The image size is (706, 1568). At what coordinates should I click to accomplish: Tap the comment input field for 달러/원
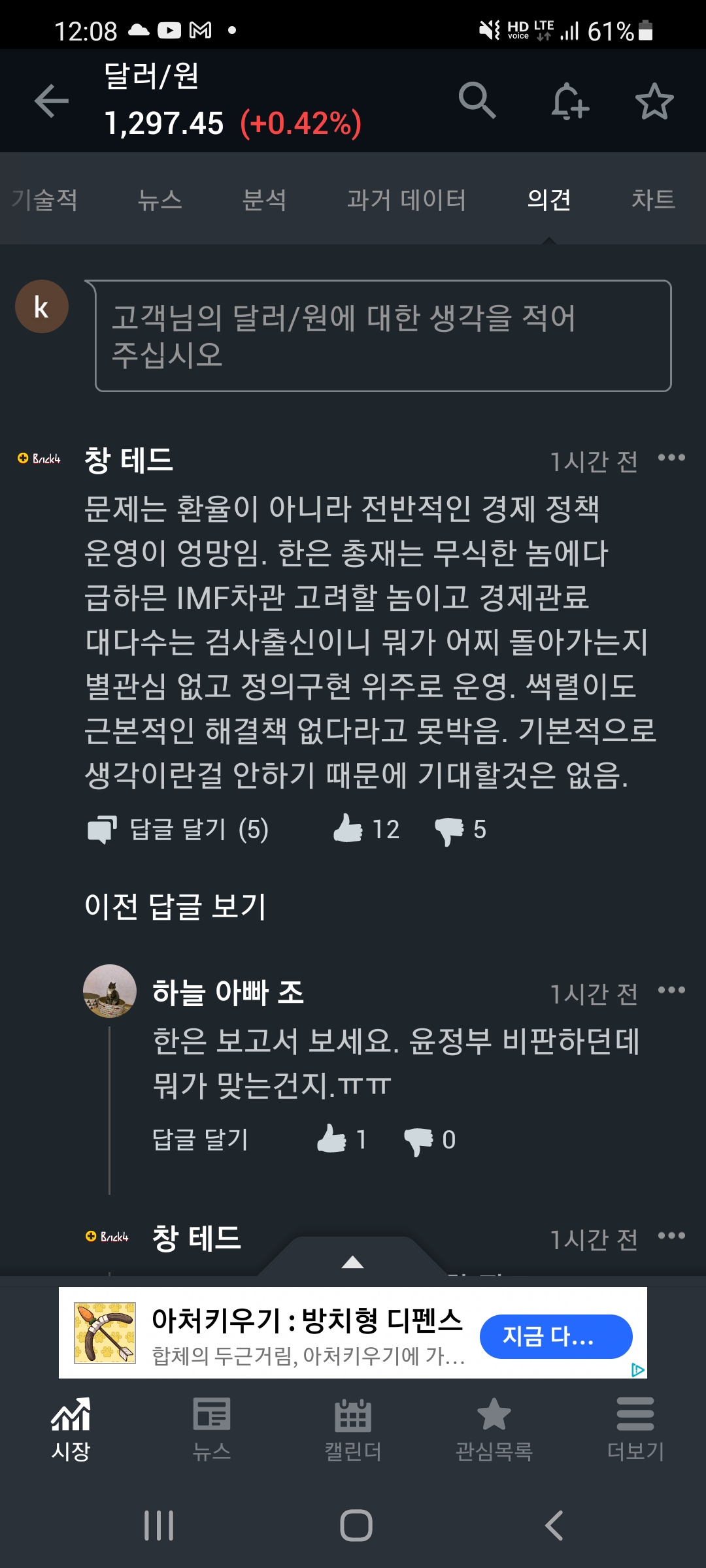coord(383,336)
